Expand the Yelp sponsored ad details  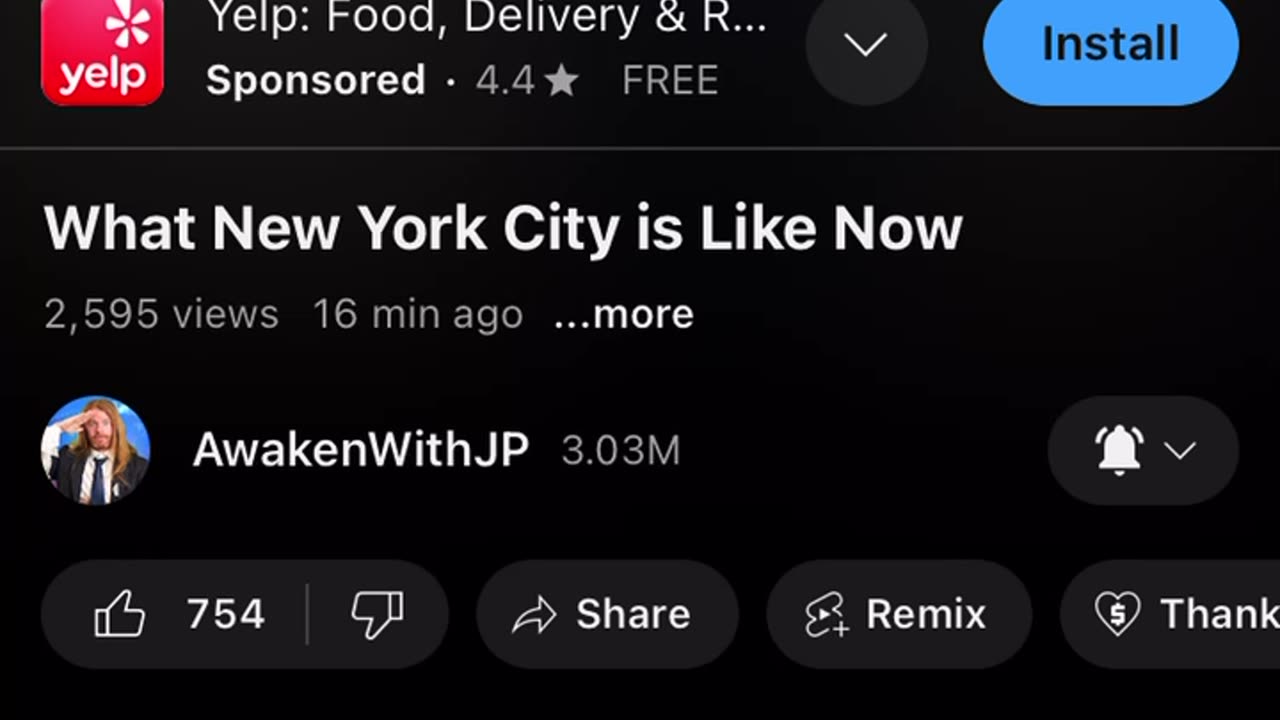866,46
